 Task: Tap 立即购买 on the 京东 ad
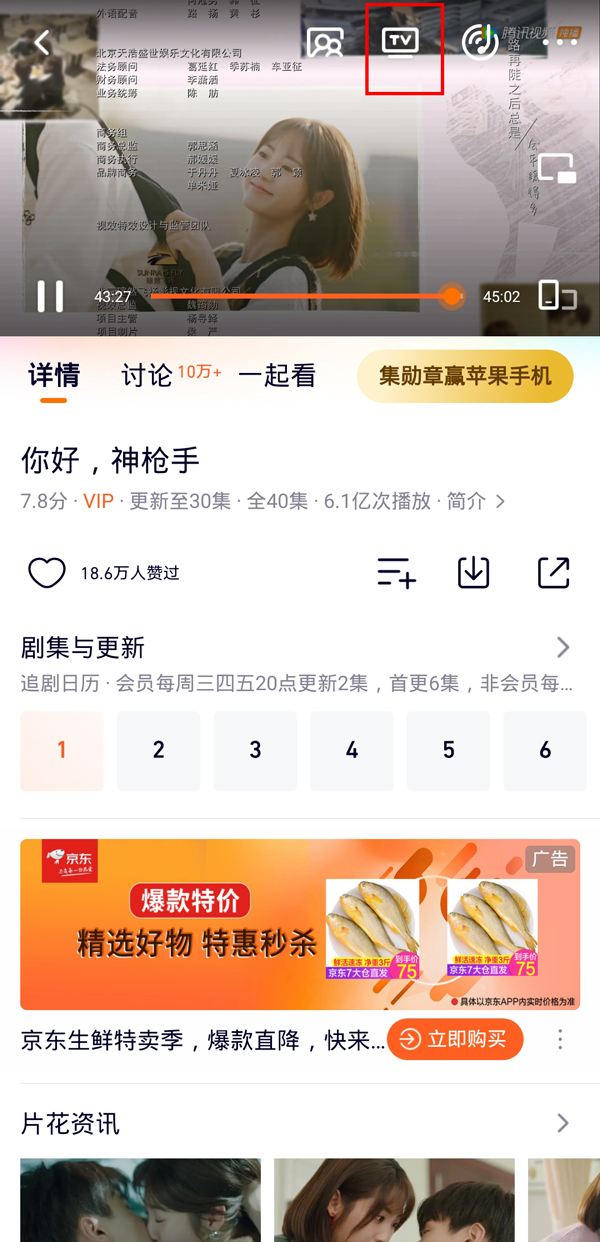(455, 1040)
